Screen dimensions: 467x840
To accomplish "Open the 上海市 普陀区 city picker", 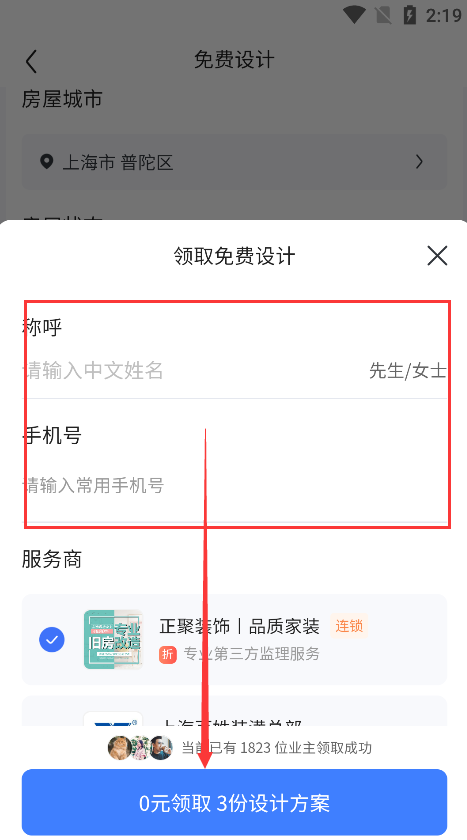I will (234, 162).
